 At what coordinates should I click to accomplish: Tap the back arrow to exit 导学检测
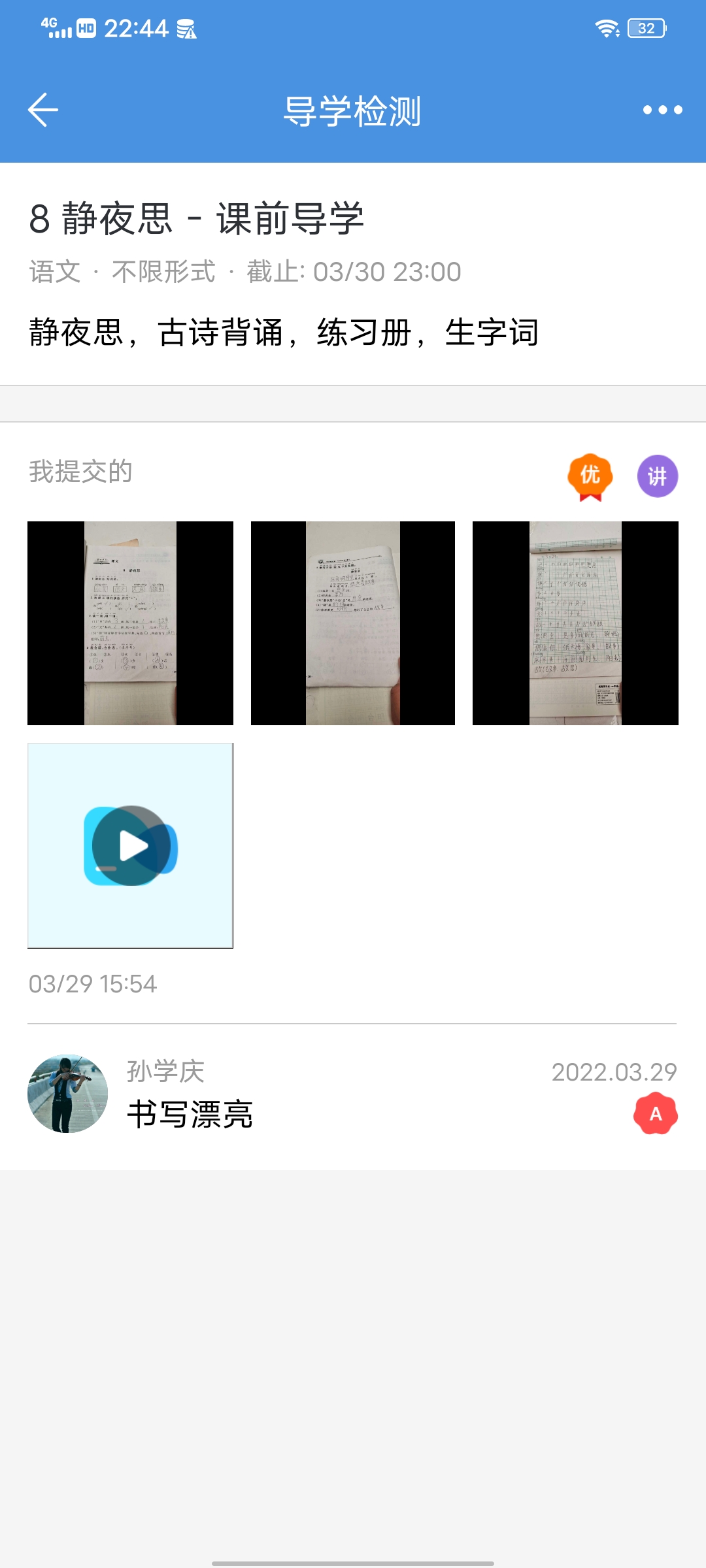coord(42,108)
